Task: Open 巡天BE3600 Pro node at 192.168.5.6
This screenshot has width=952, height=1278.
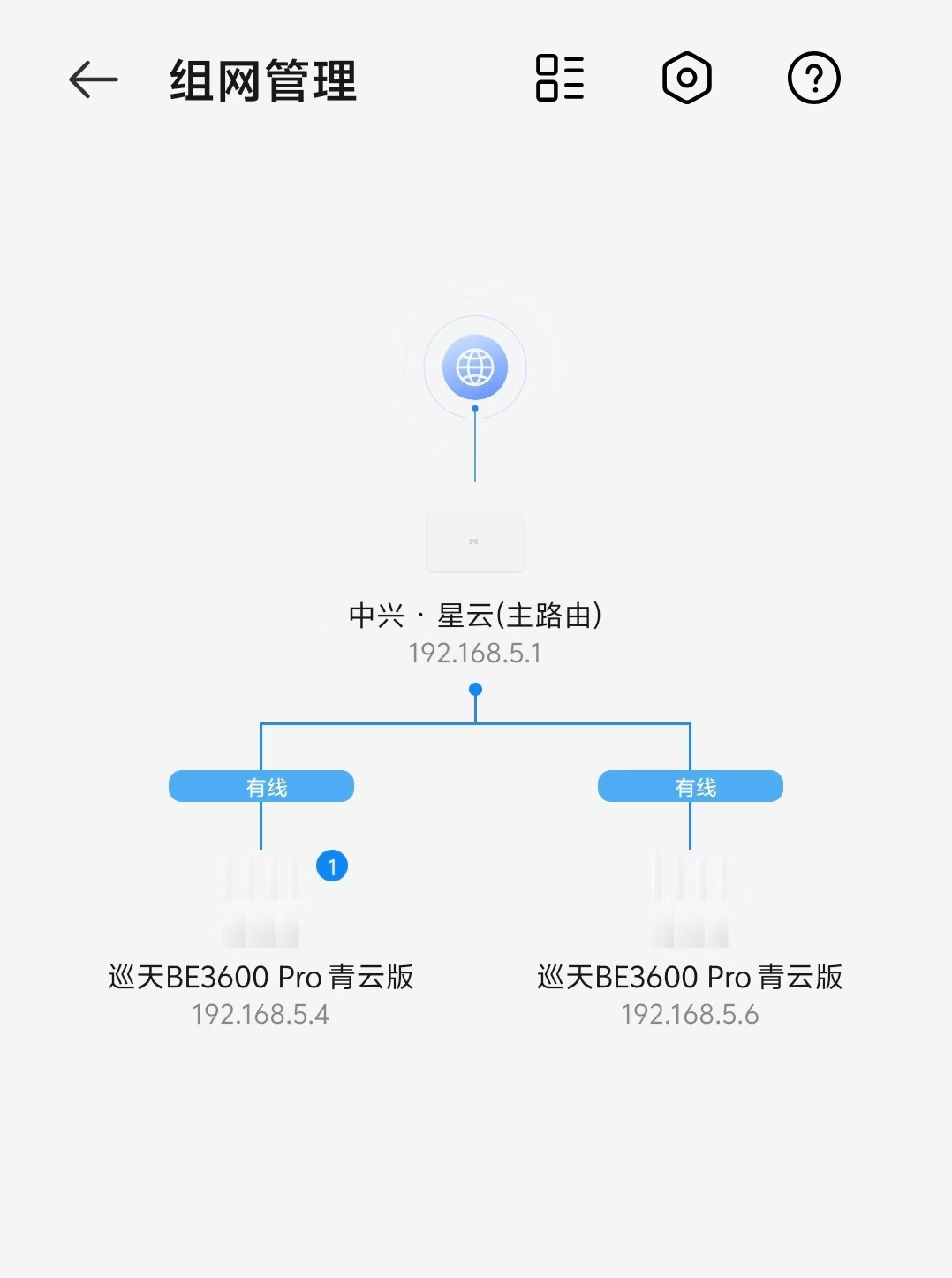Action: tap(690, 899)
